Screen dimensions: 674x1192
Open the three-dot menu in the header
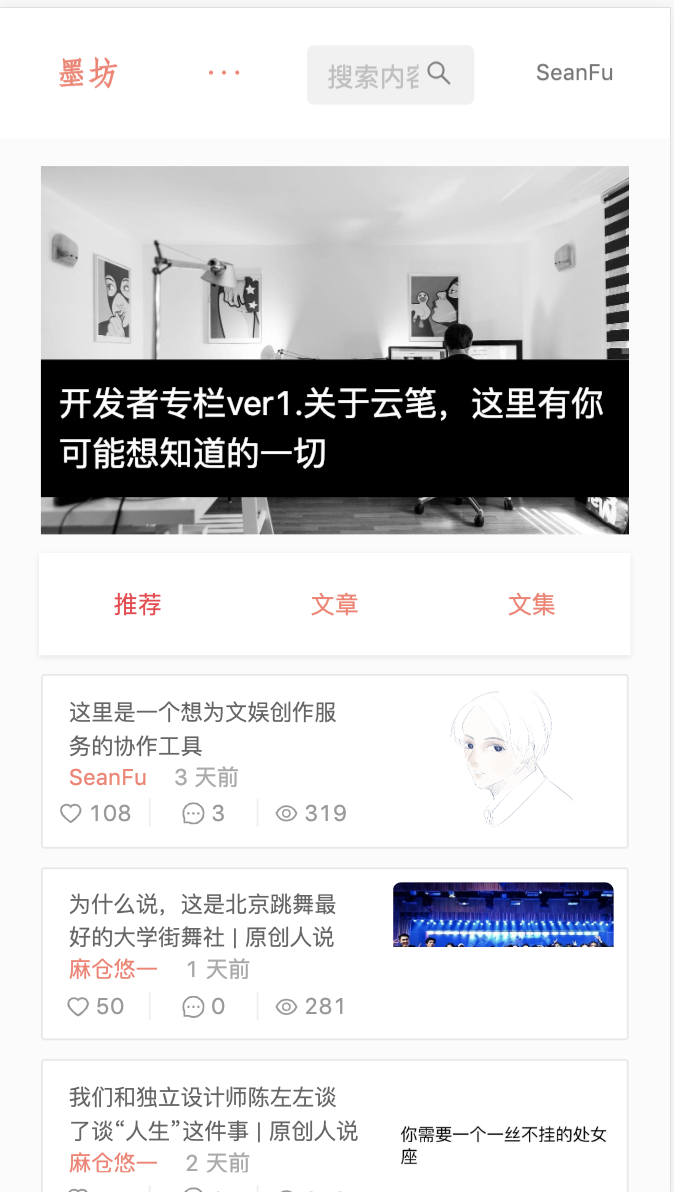point(224,73)
